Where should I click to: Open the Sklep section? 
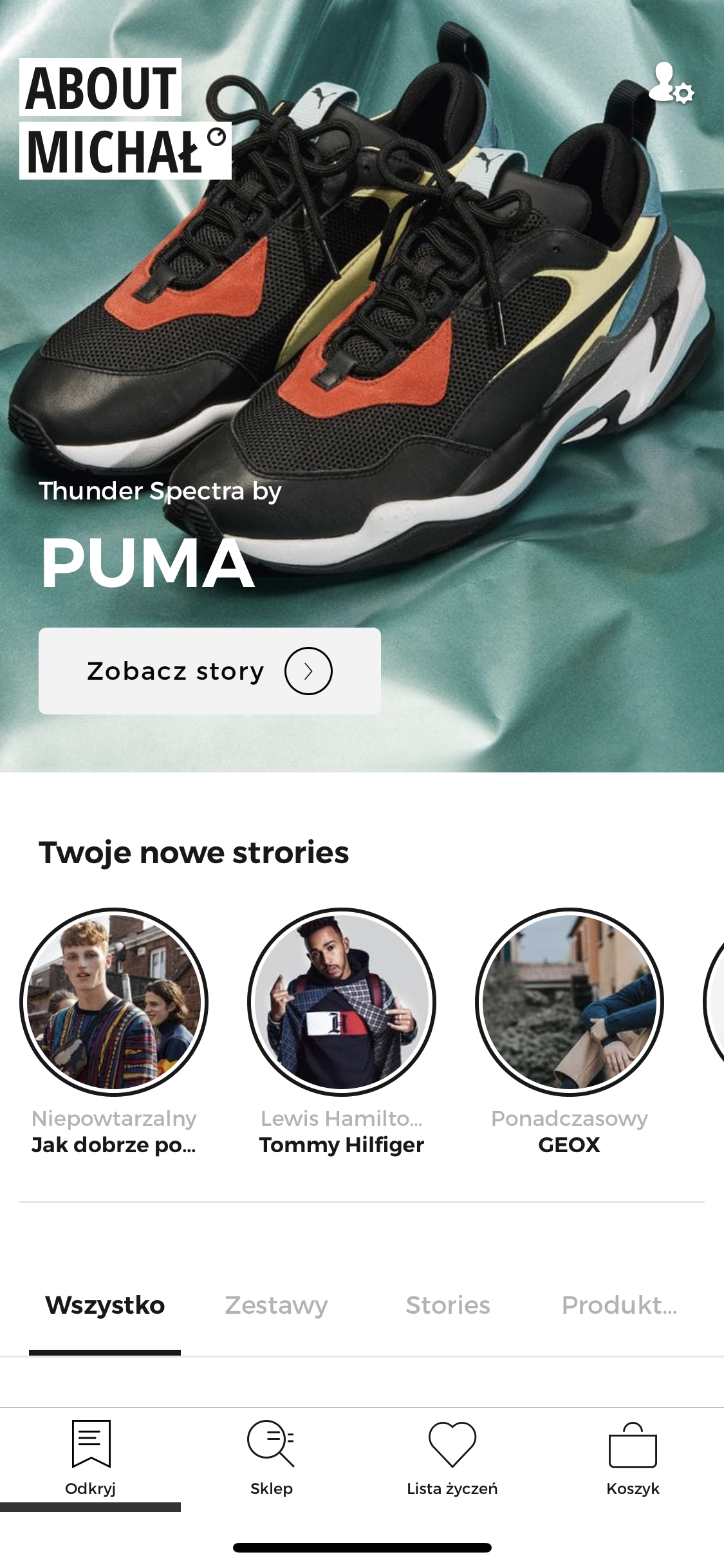(x=271, y=1457)
